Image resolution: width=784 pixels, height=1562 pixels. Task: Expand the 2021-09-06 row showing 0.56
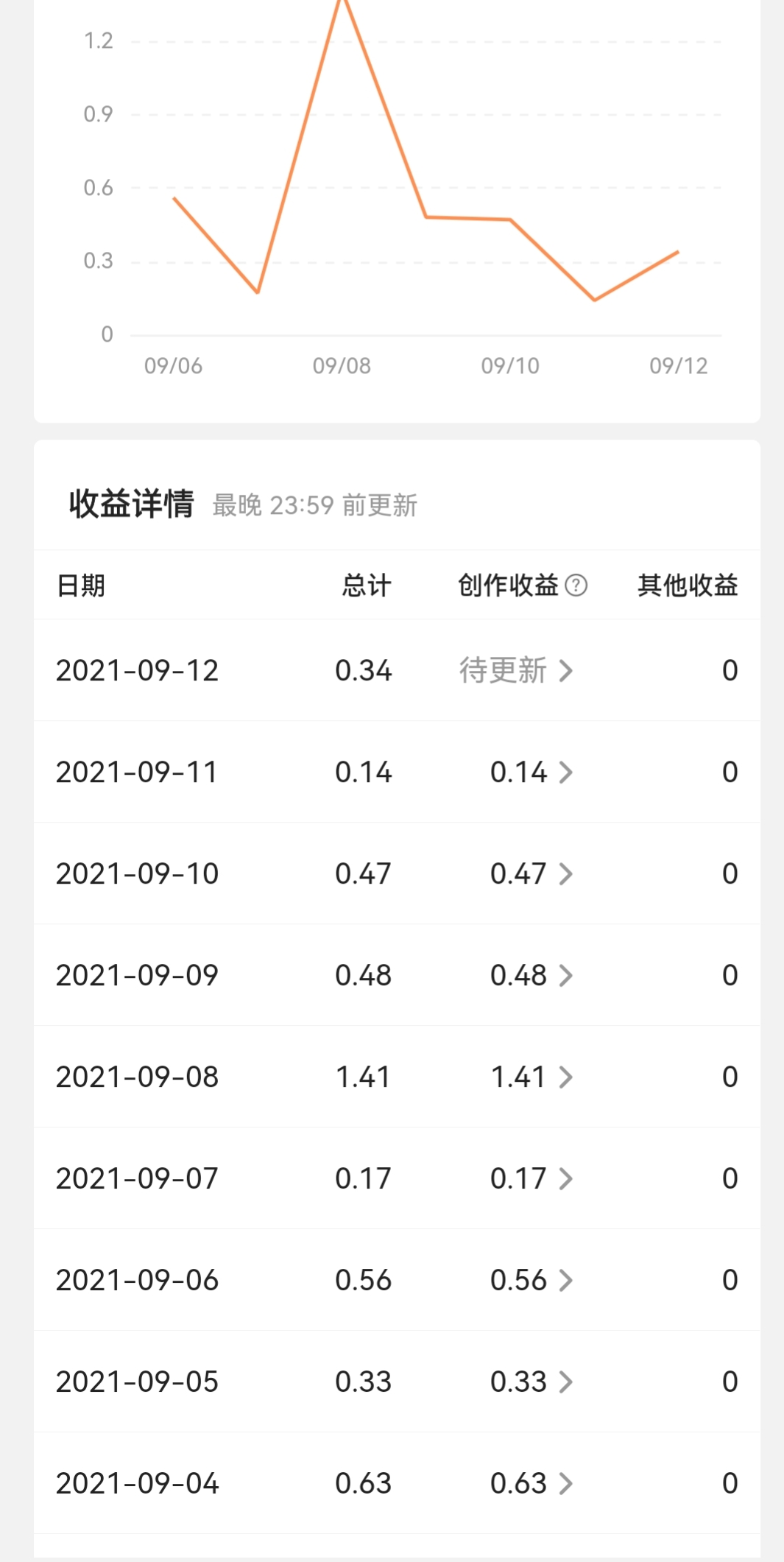tap(565, 1280)
